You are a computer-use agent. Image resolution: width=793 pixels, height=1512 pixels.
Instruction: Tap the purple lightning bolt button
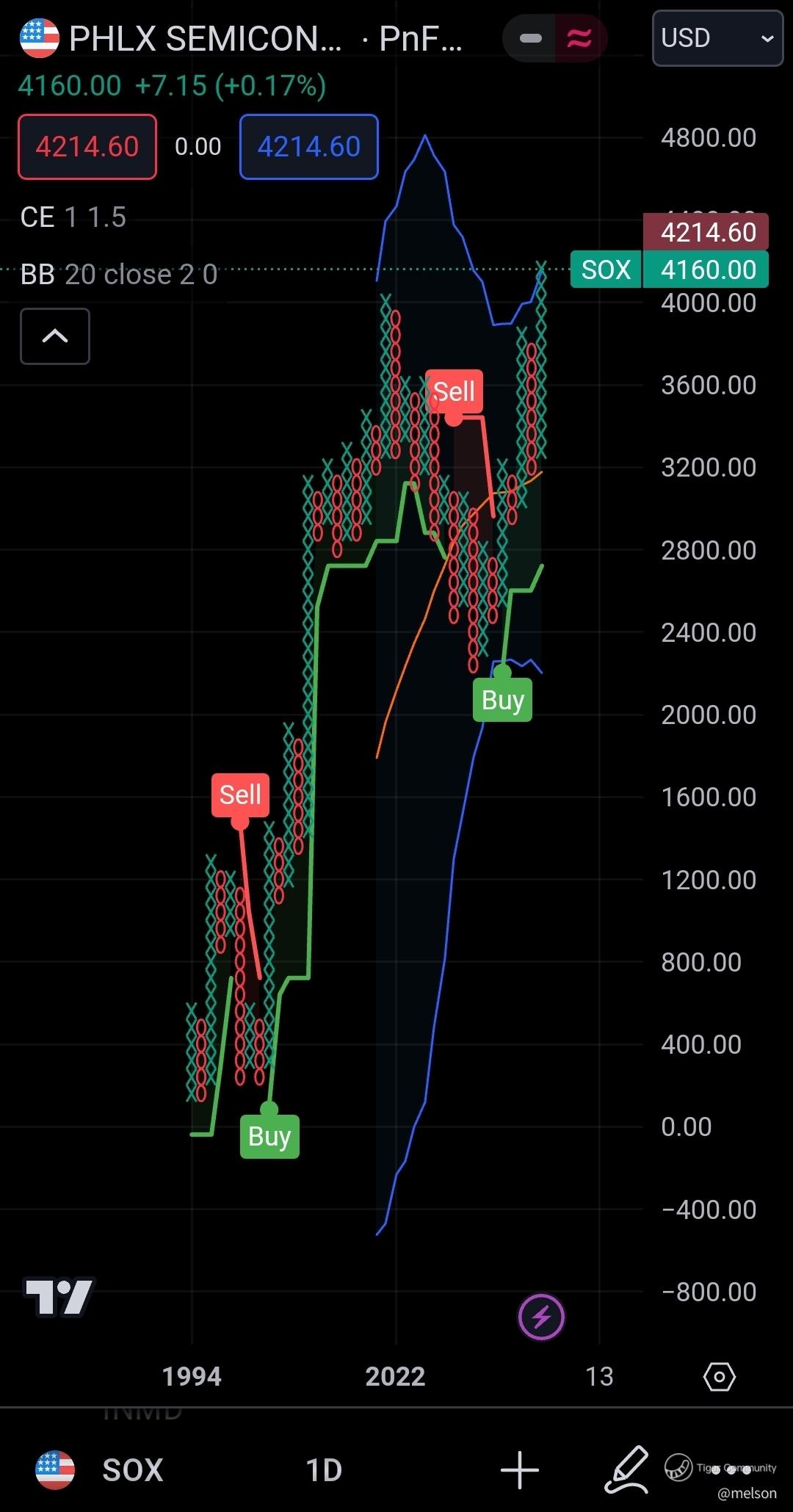(541, 1317)
